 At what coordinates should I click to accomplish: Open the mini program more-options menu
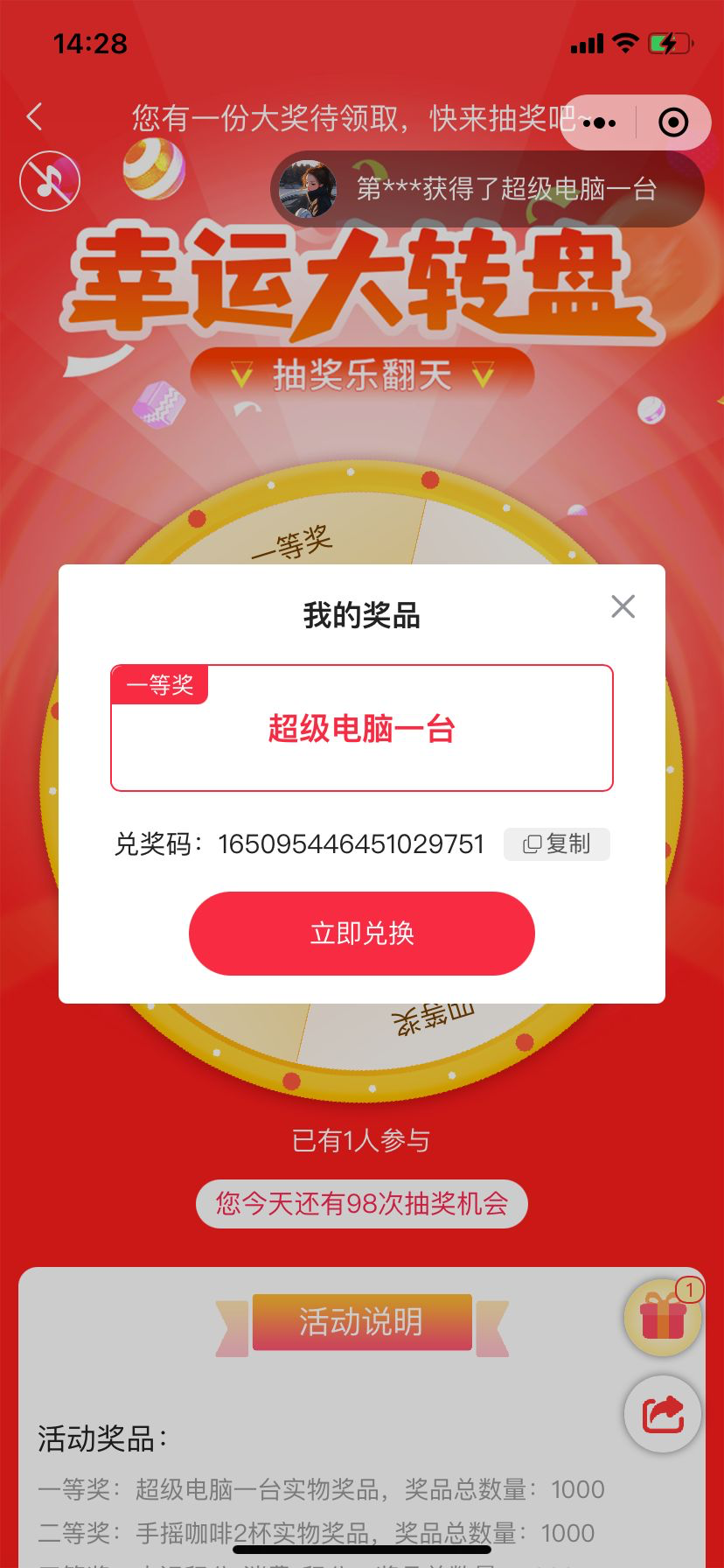[x=599, y=122]
